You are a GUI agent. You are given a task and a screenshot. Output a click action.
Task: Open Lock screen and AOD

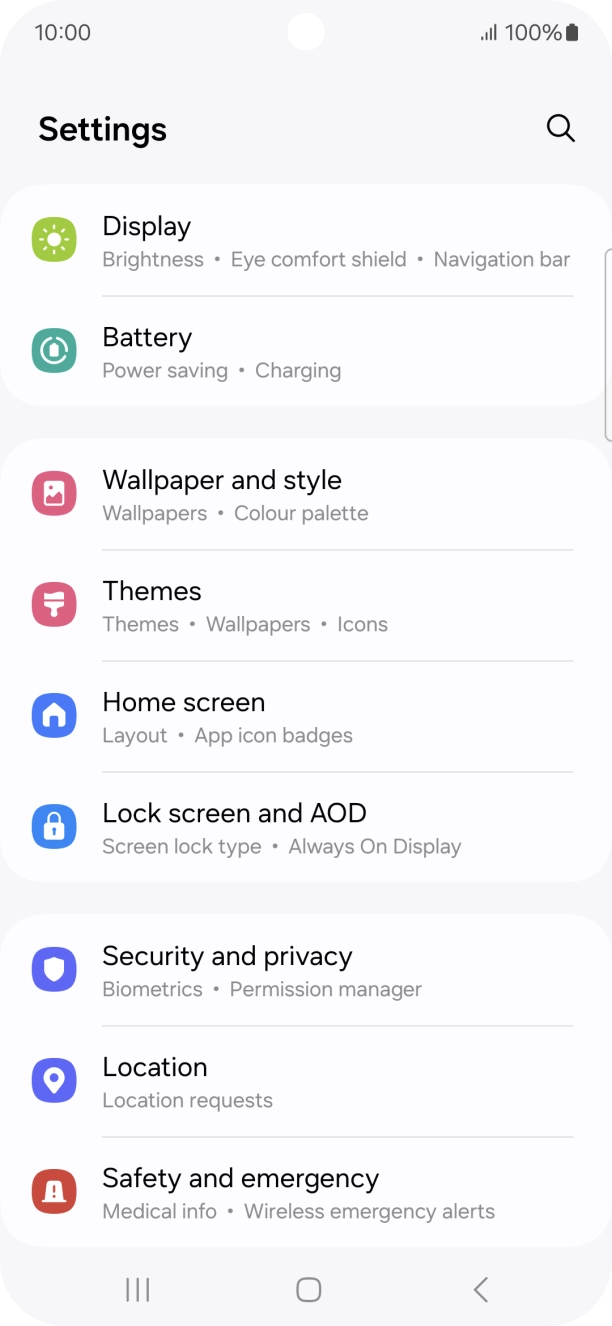(305, 828)
